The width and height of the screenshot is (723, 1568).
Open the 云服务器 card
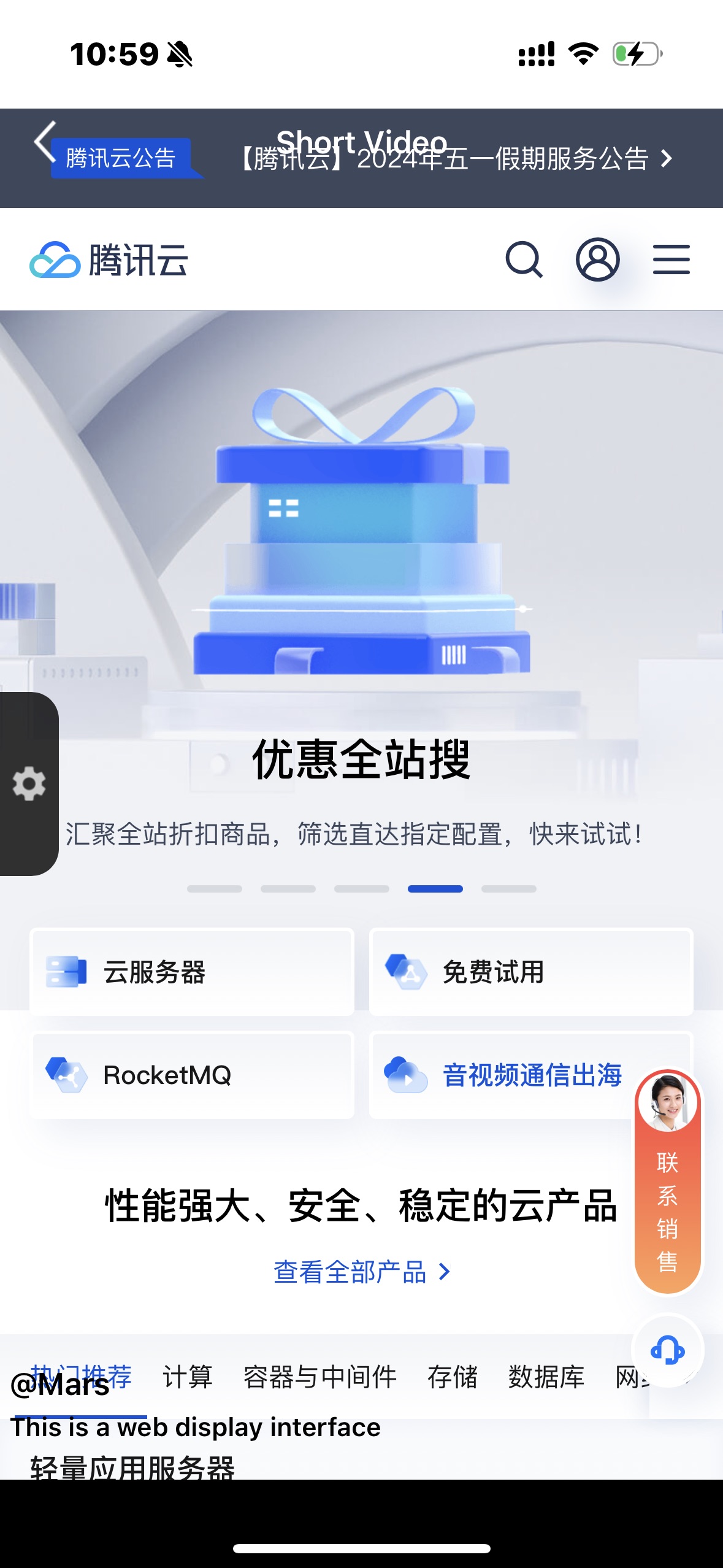(x=192, y=972)
